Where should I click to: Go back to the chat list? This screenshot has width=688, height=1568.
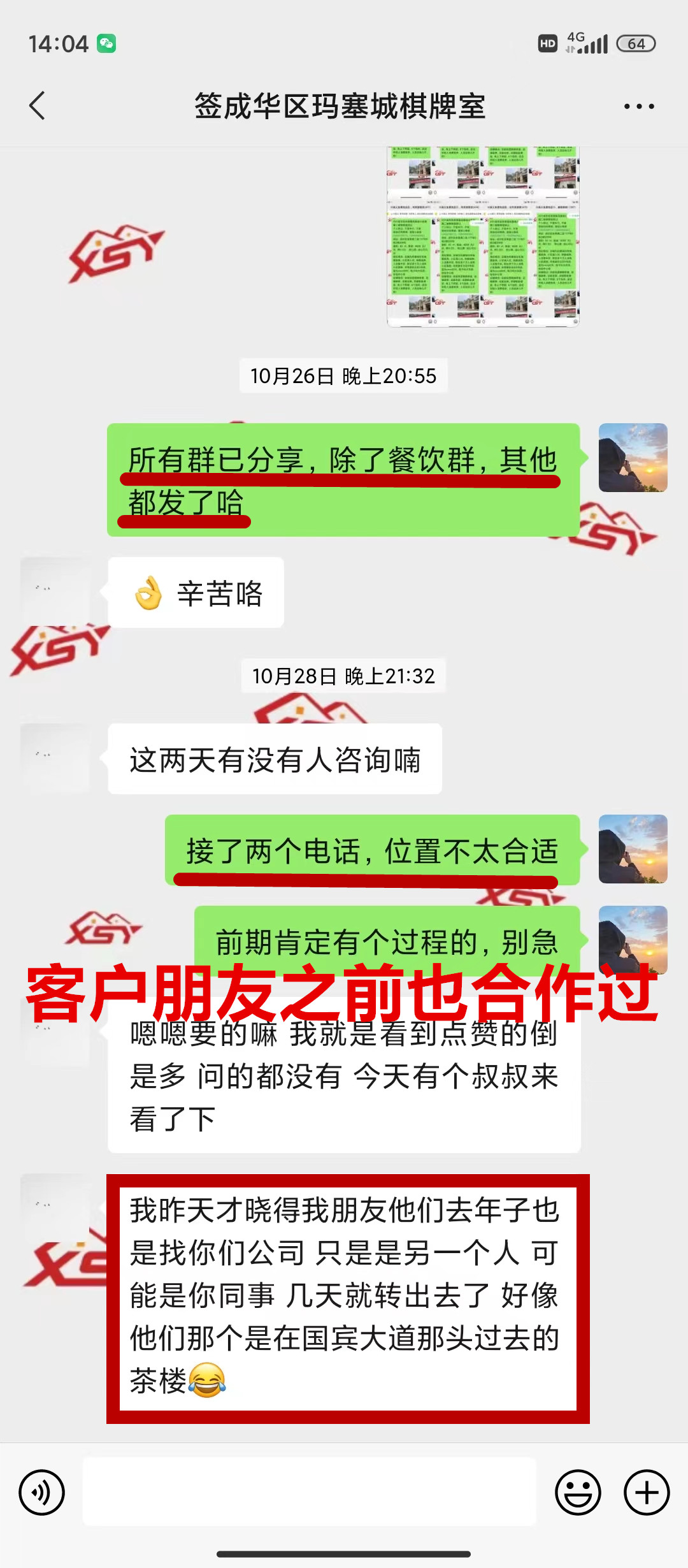(x=38, y=106)
